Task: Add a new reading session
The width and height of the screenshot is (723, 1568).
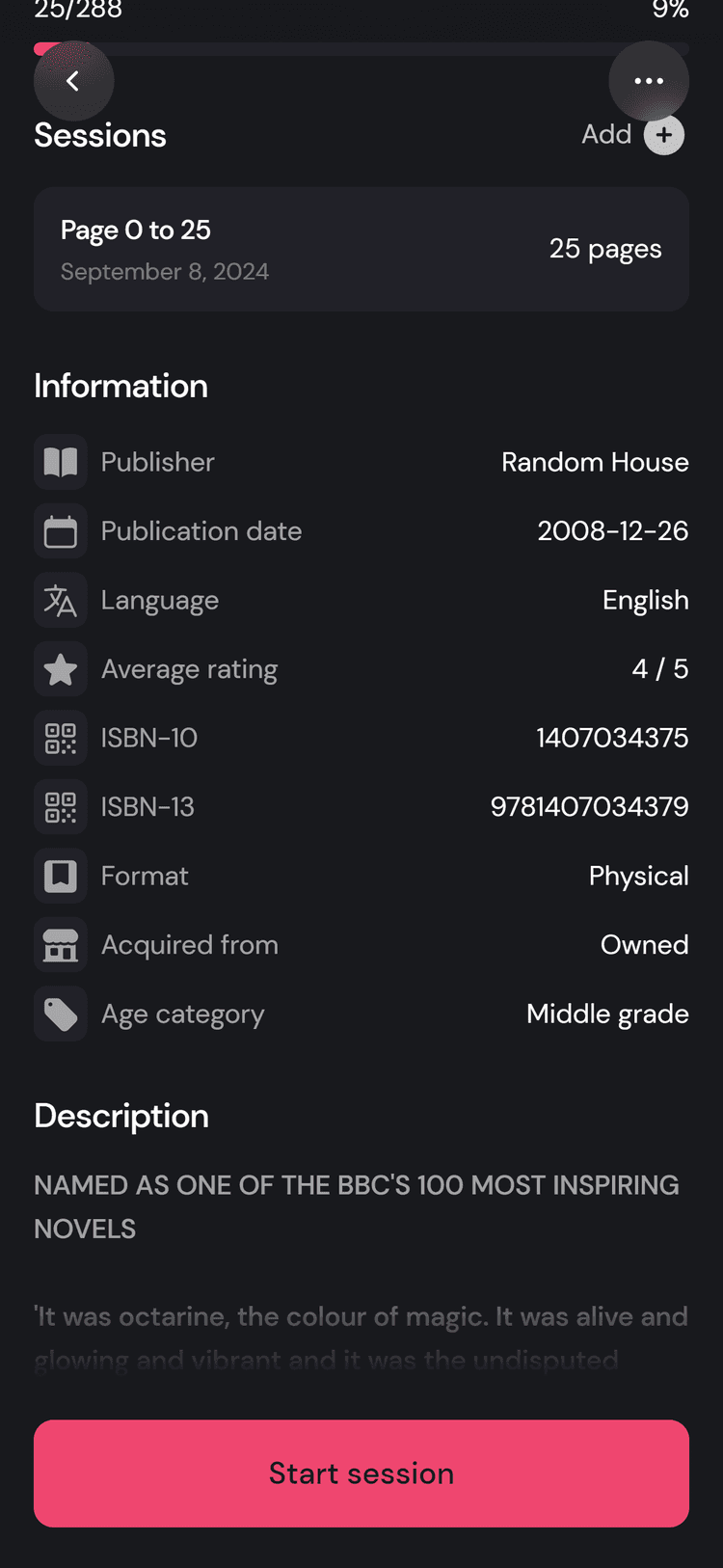Action: 633,135
